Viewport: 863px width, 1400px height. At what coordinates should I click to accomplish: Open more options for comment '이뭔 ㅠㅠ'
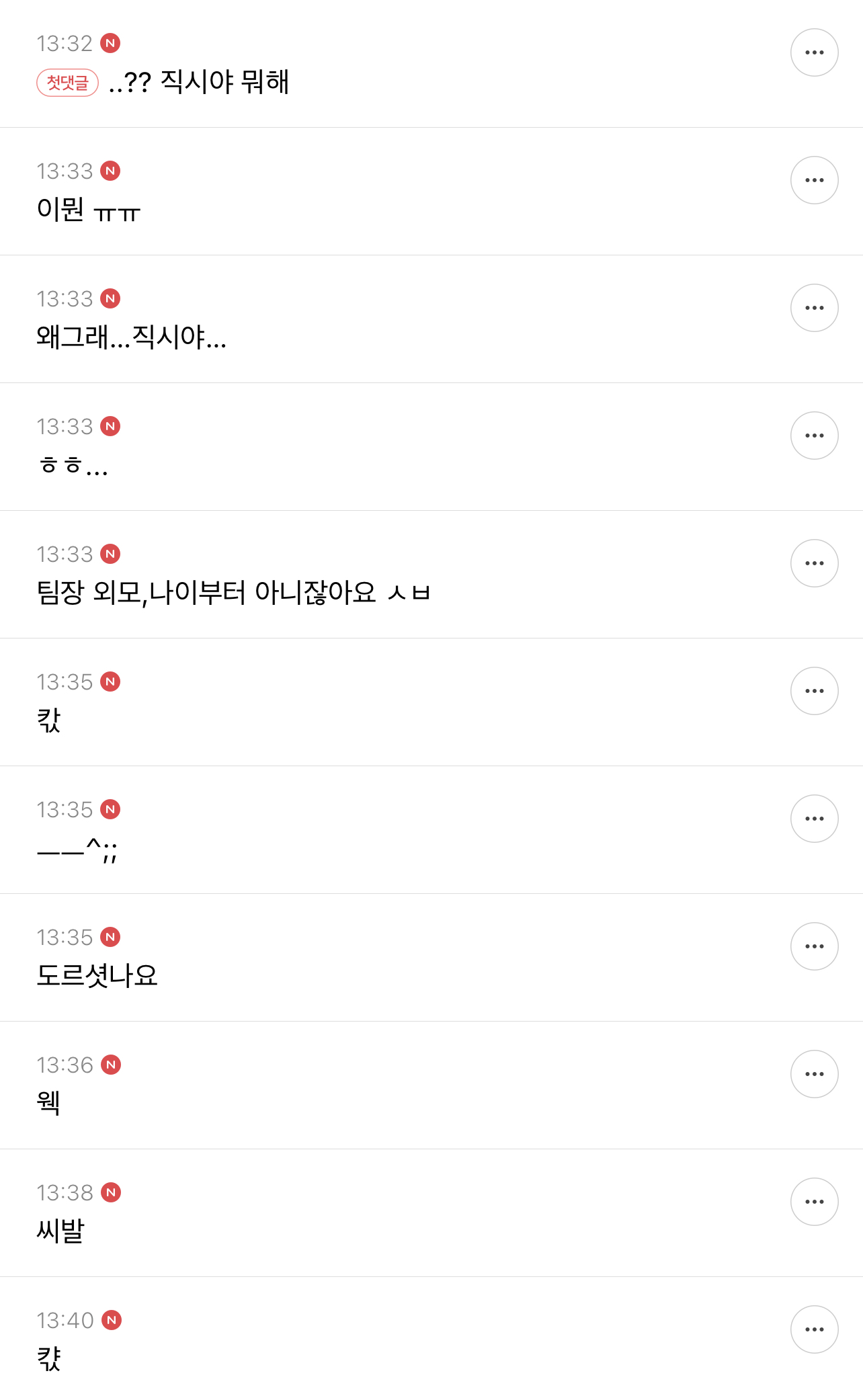pos(814,180)
